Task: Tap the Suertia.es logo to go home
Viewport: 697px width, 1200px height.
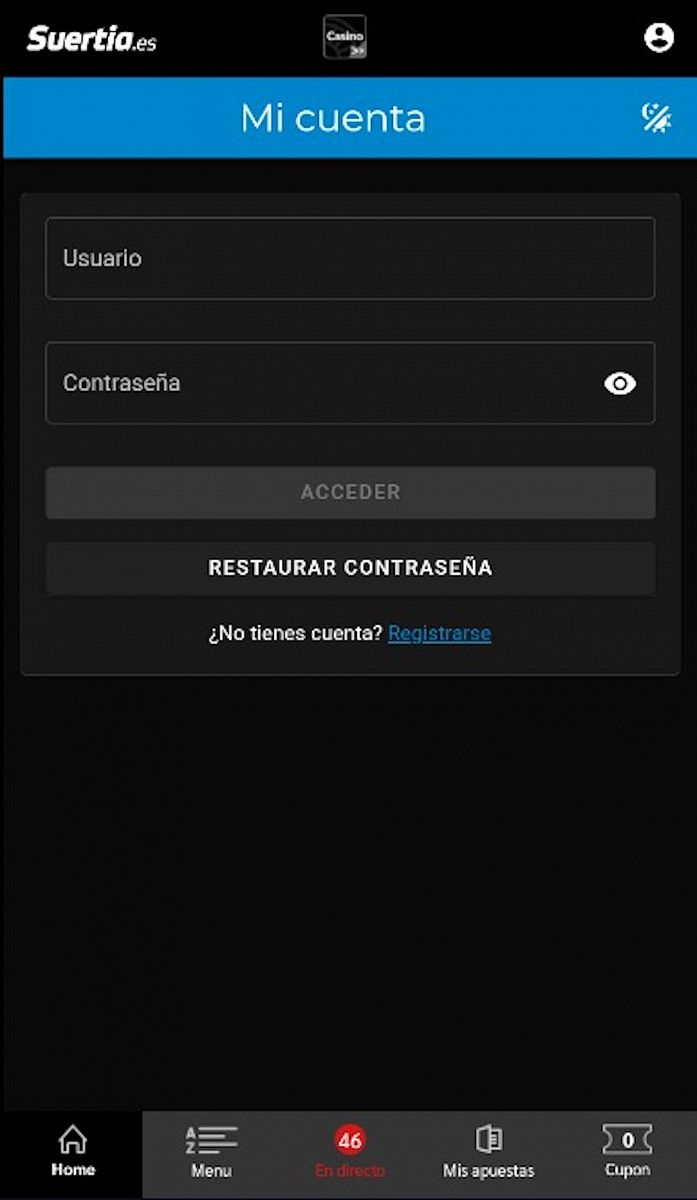Action: click(91, 40)
